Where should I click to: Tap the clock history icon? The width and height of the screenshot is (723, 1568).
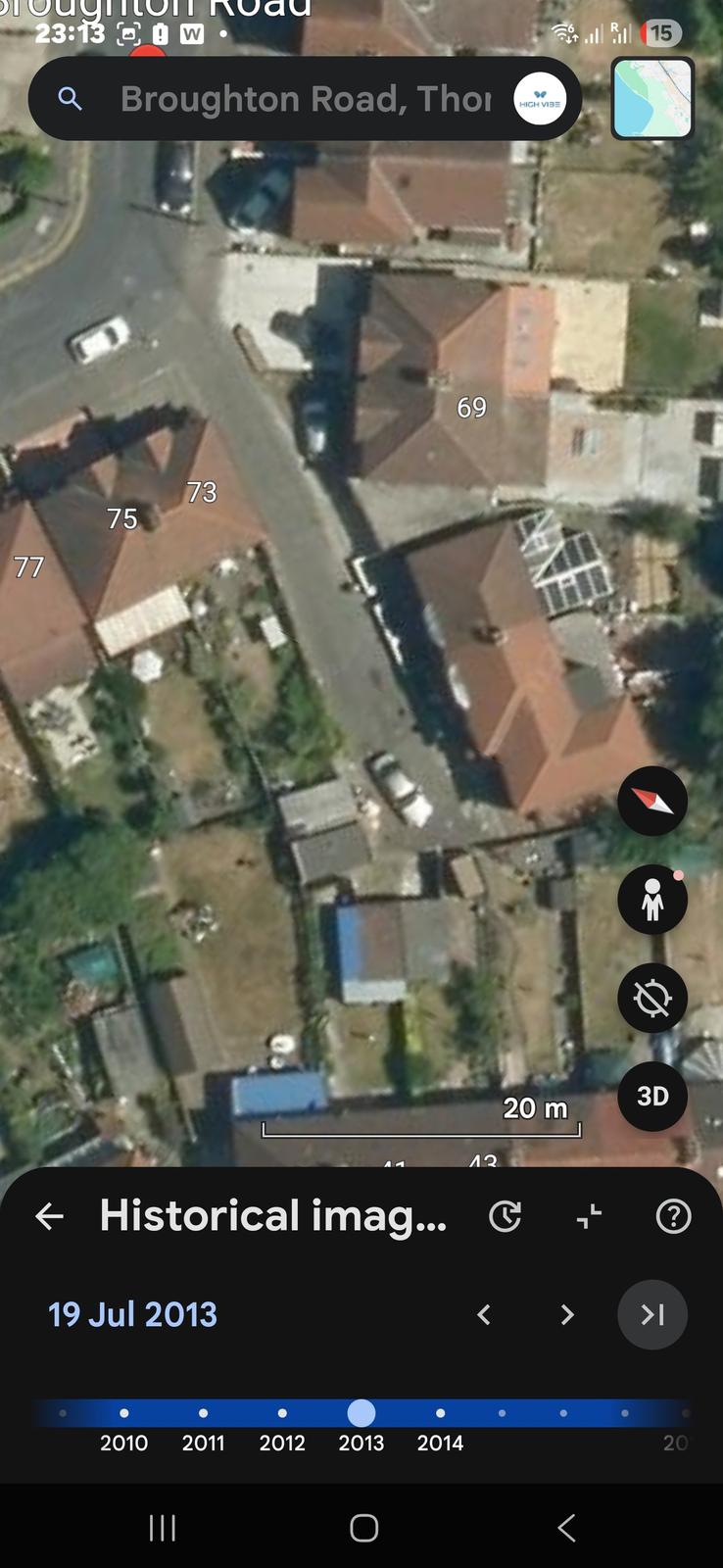coord(505,1216)
